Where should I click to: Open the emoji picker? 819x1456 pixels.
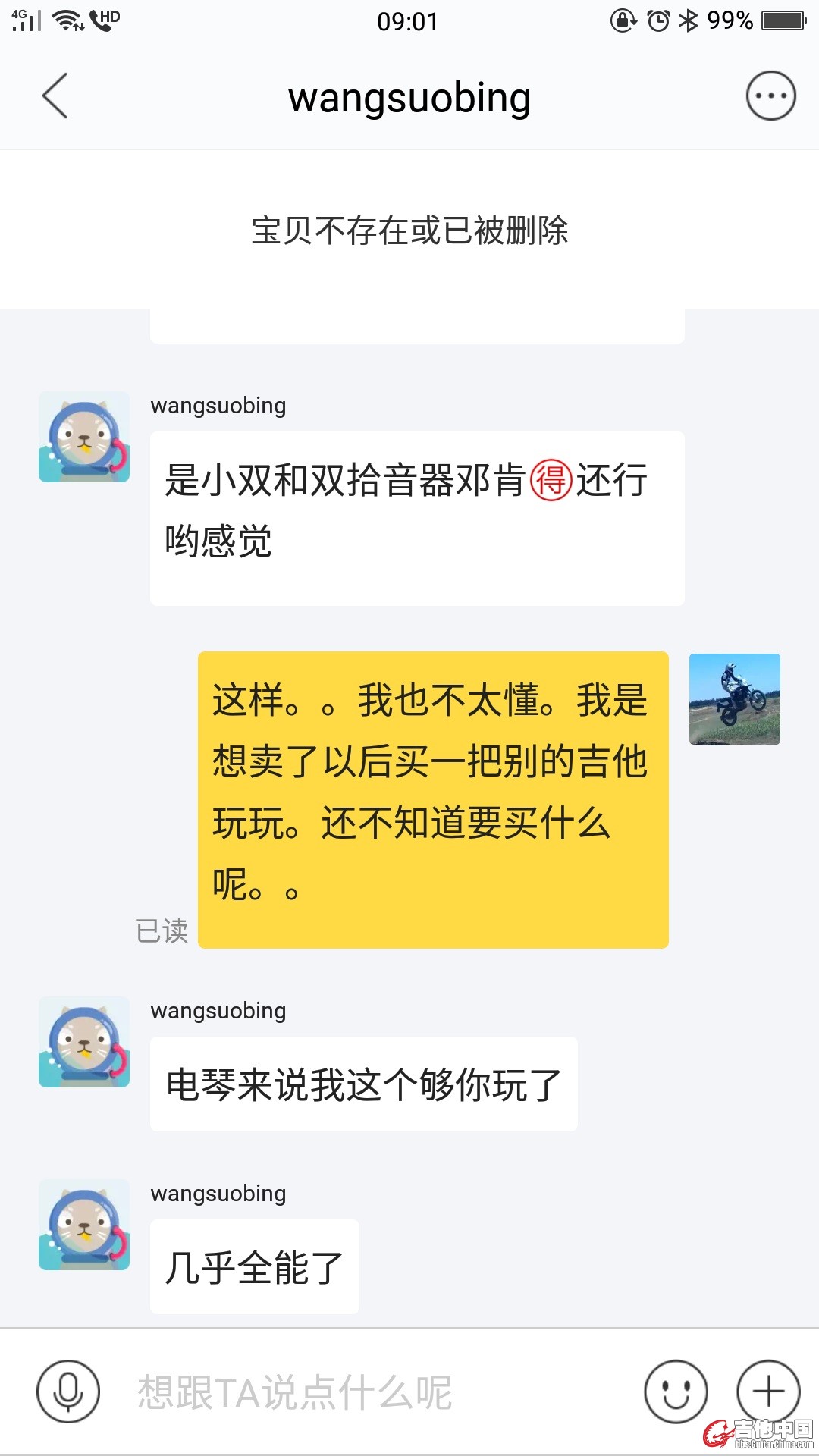point(676,1392)
